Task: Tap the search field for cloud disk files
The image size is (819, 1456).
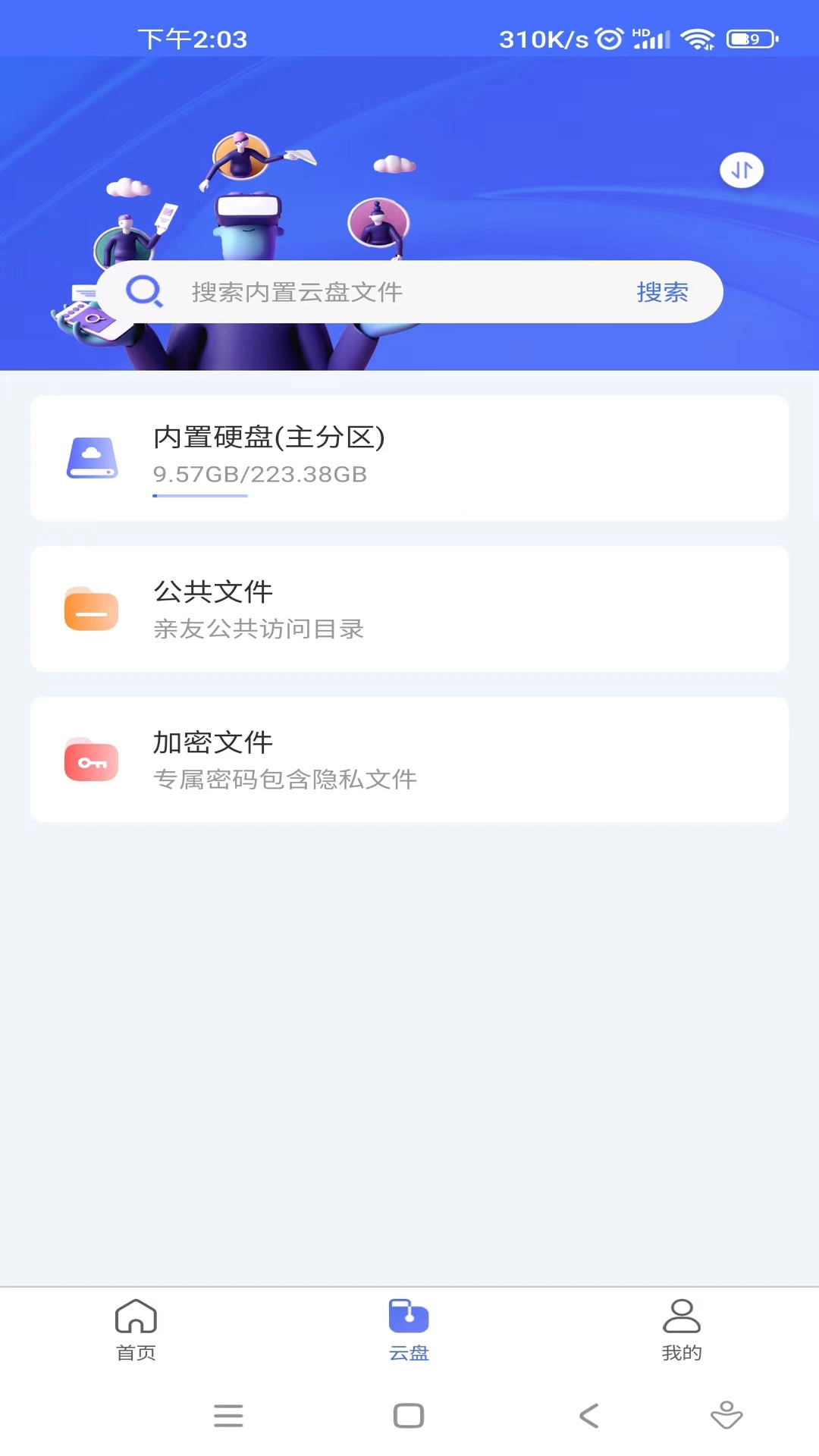Action: tap(379, 292)
